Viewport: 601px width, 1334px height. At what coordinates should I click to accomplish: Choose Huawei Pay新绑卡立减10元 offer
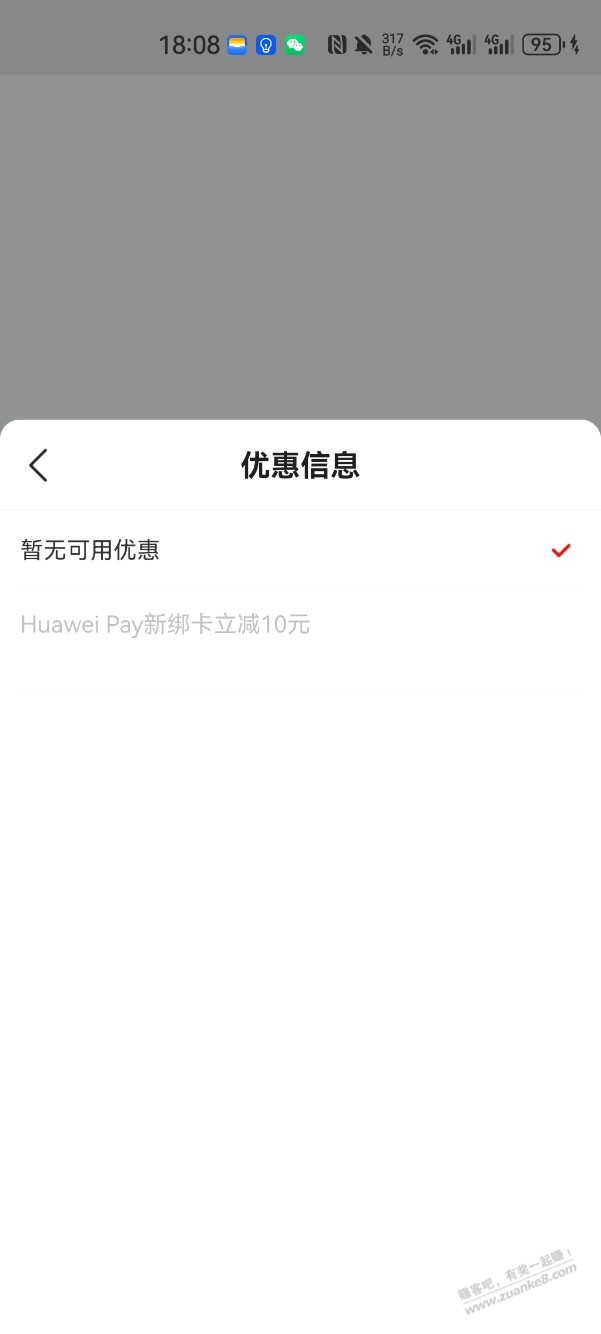pyautogui.click(x=166, y=625)
